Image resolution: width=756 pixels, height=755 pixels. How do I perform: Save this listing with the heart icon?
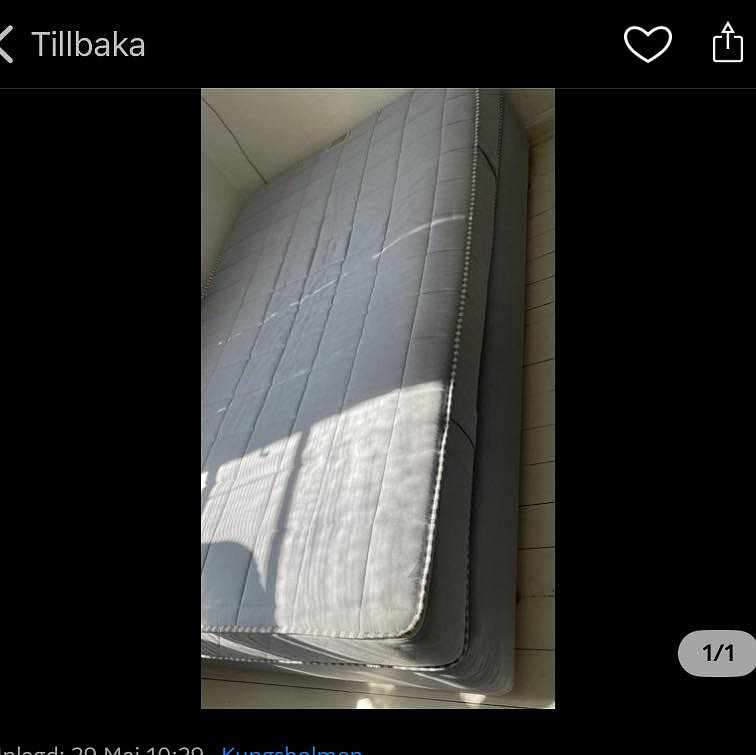648,44
